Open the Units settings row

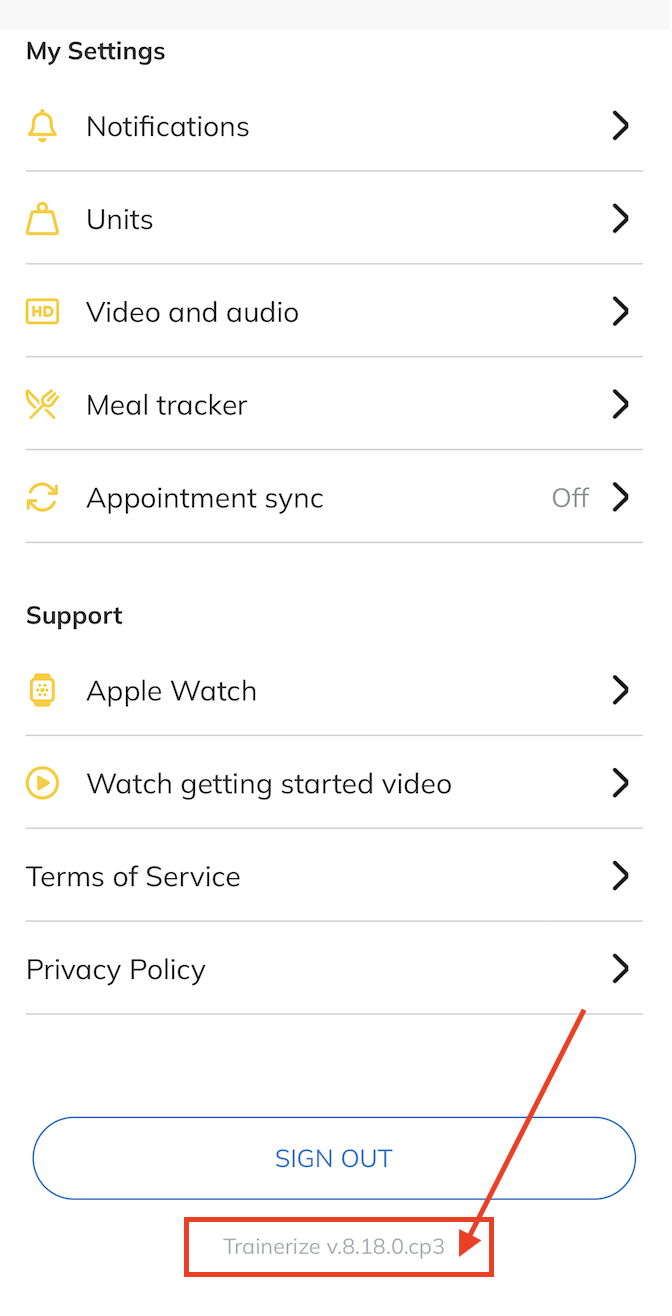click(334, 218)
